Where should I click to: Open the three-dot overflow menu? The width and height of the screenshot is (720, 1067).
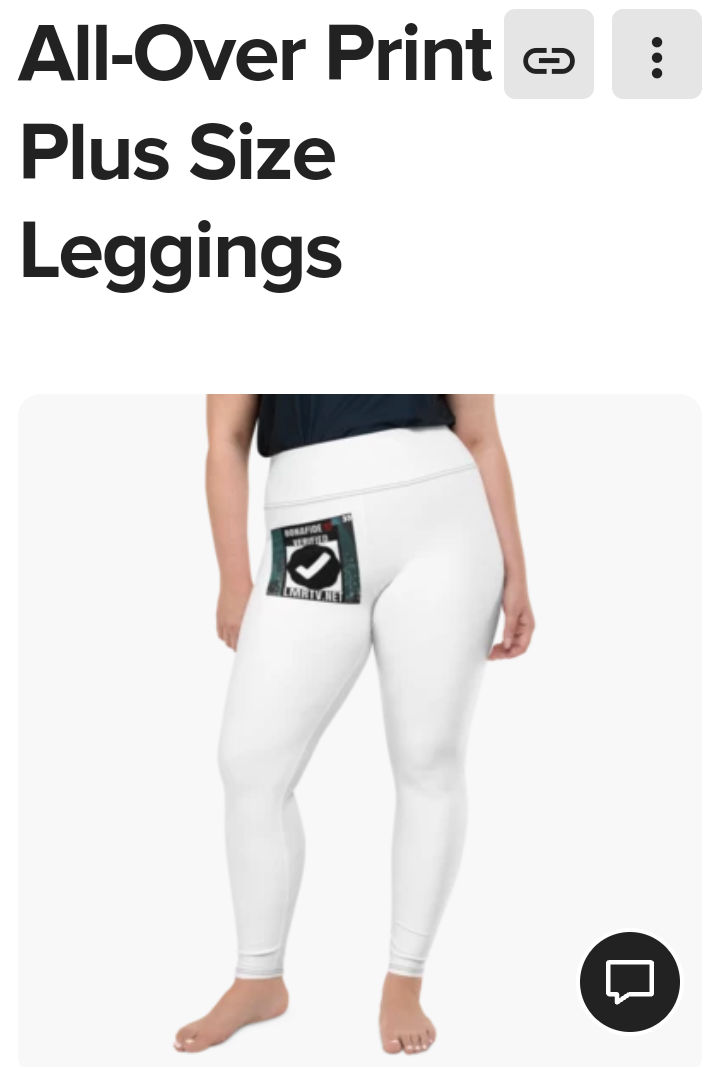[656, 55]
